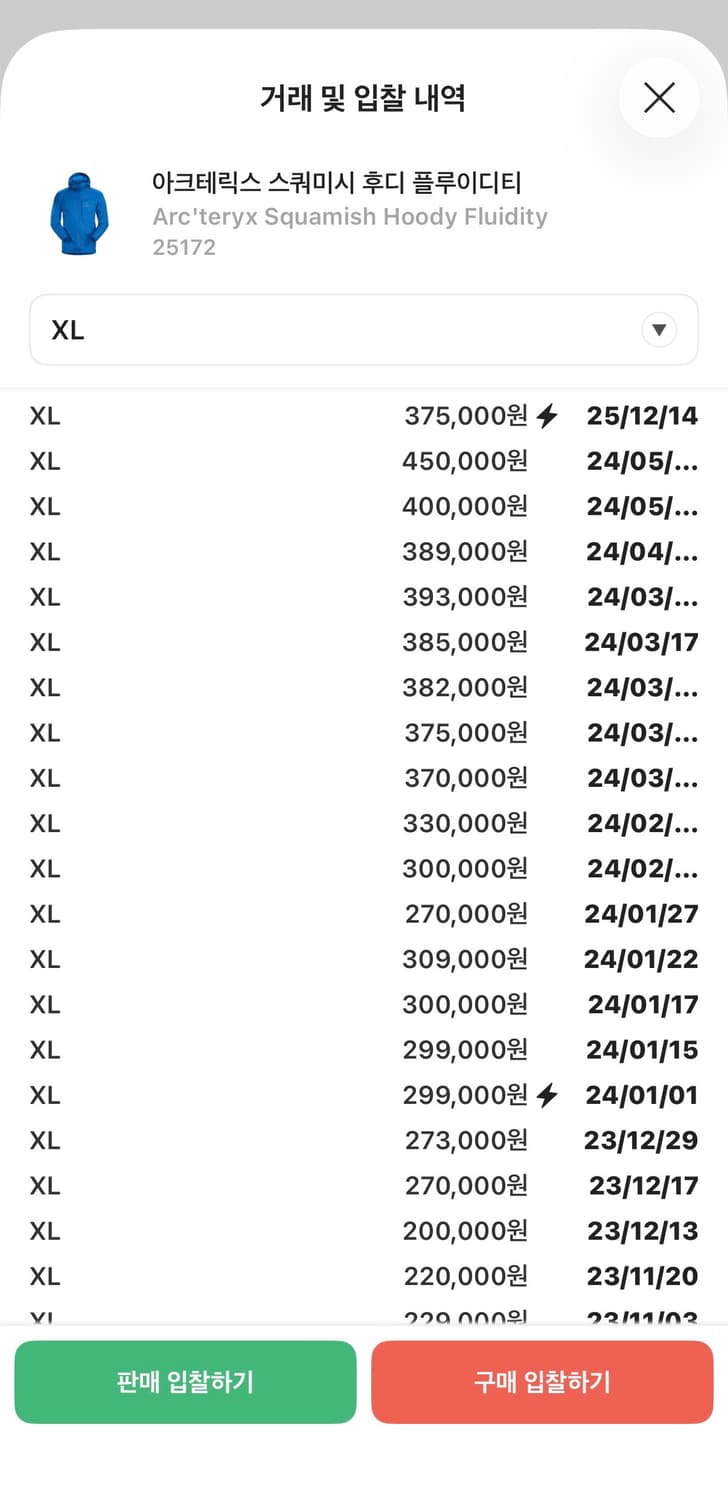Click the dropdown chevron beside XL
The image size is (728, 1500).
659,328
